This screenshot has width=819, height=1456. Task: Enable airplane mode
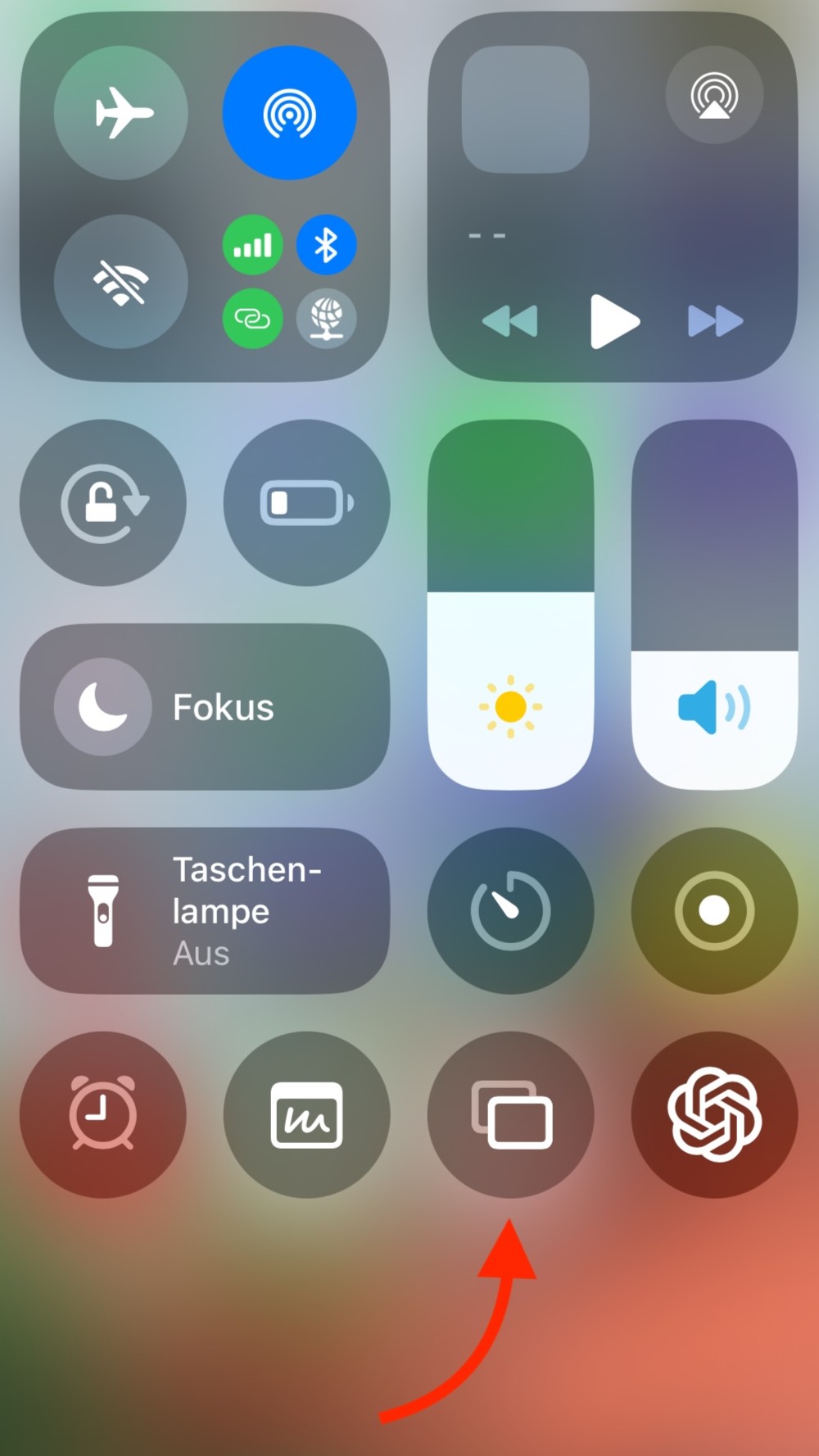(121, 113)
